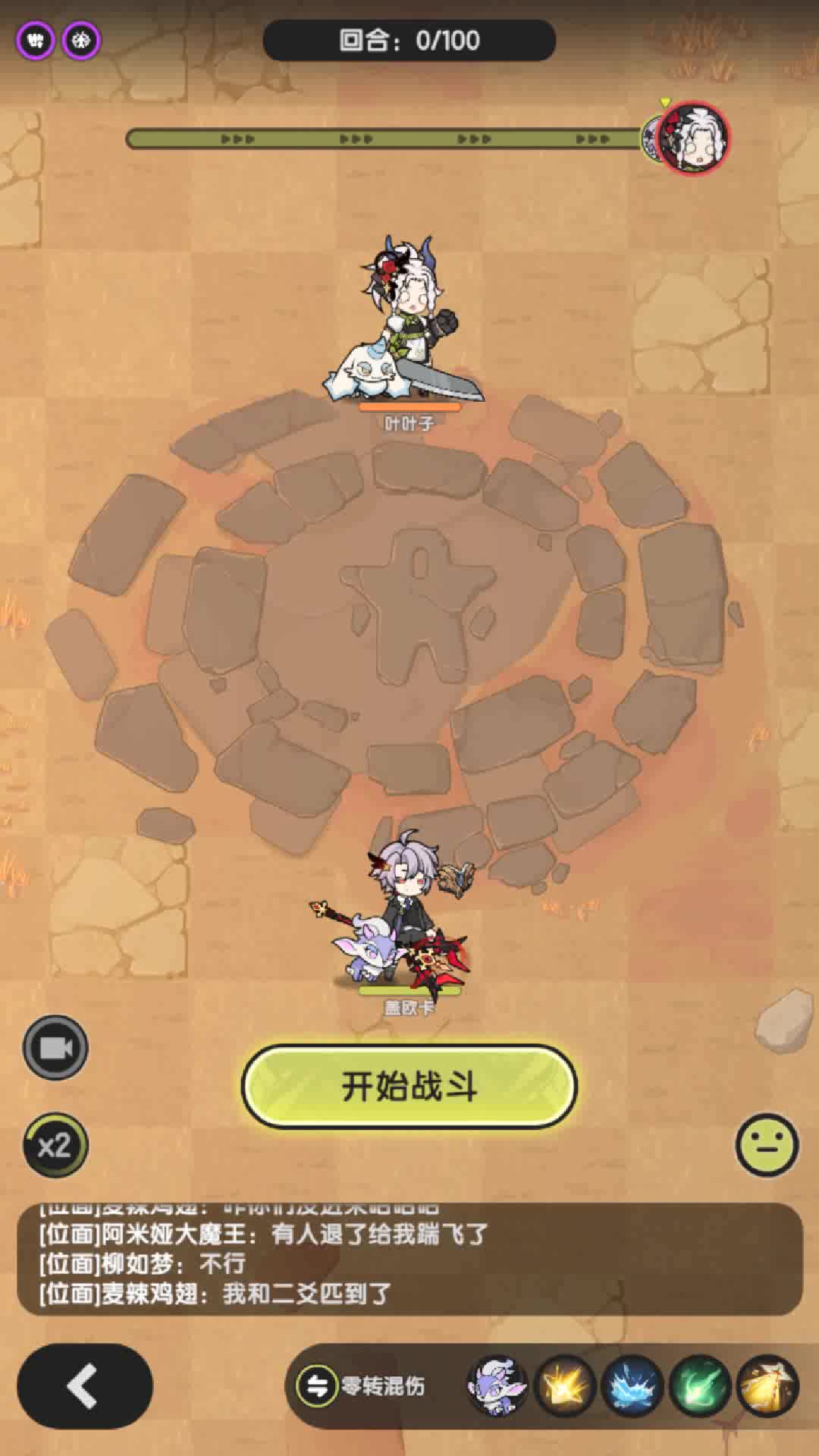The width and height of the screenshot is (819, 1456).
Task: Select the green slash skill icon
Action: click(x=700, y=1386)
